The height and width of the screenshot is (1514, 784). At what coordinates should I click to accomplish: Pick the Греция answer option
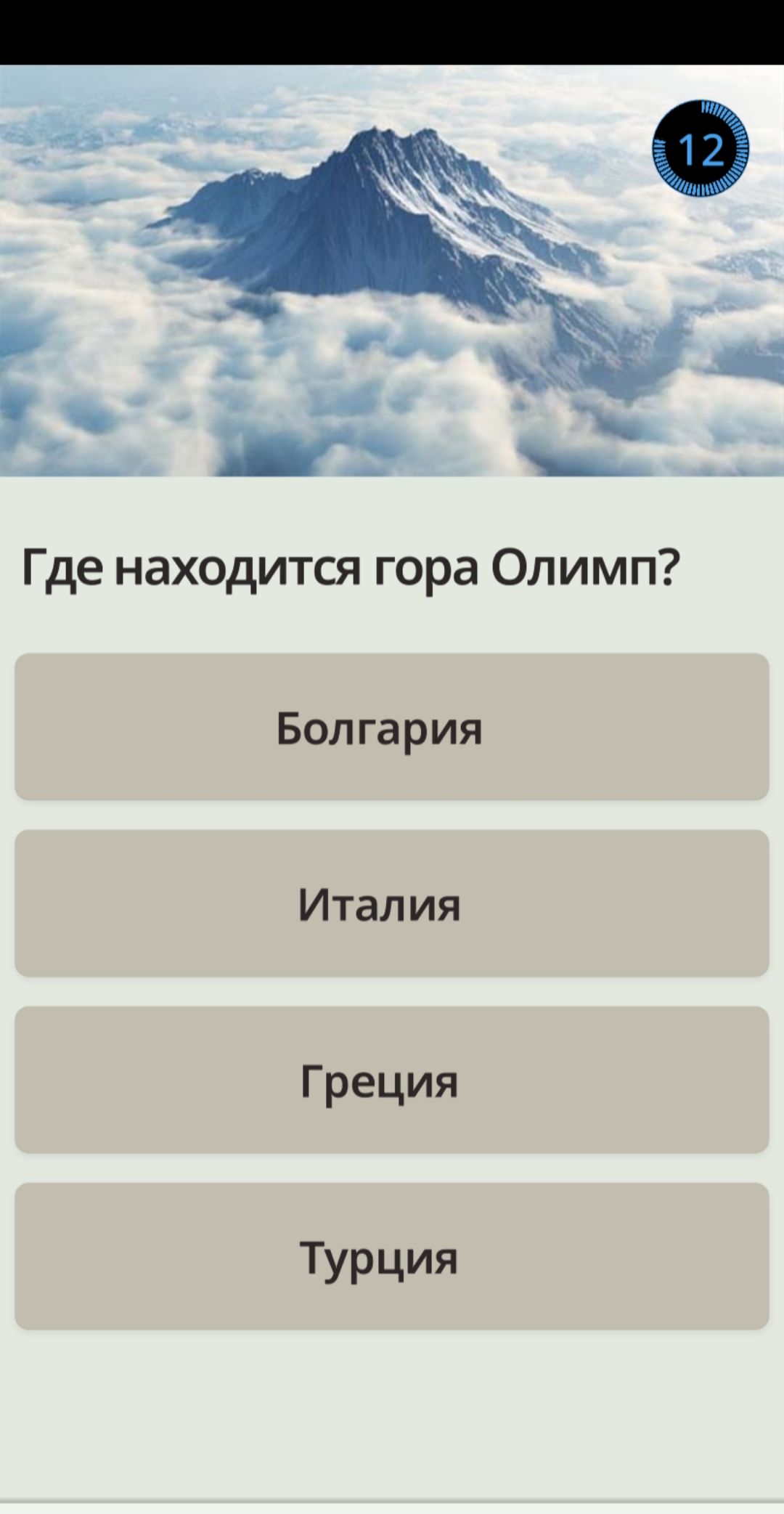click(x=392, y=1080)
